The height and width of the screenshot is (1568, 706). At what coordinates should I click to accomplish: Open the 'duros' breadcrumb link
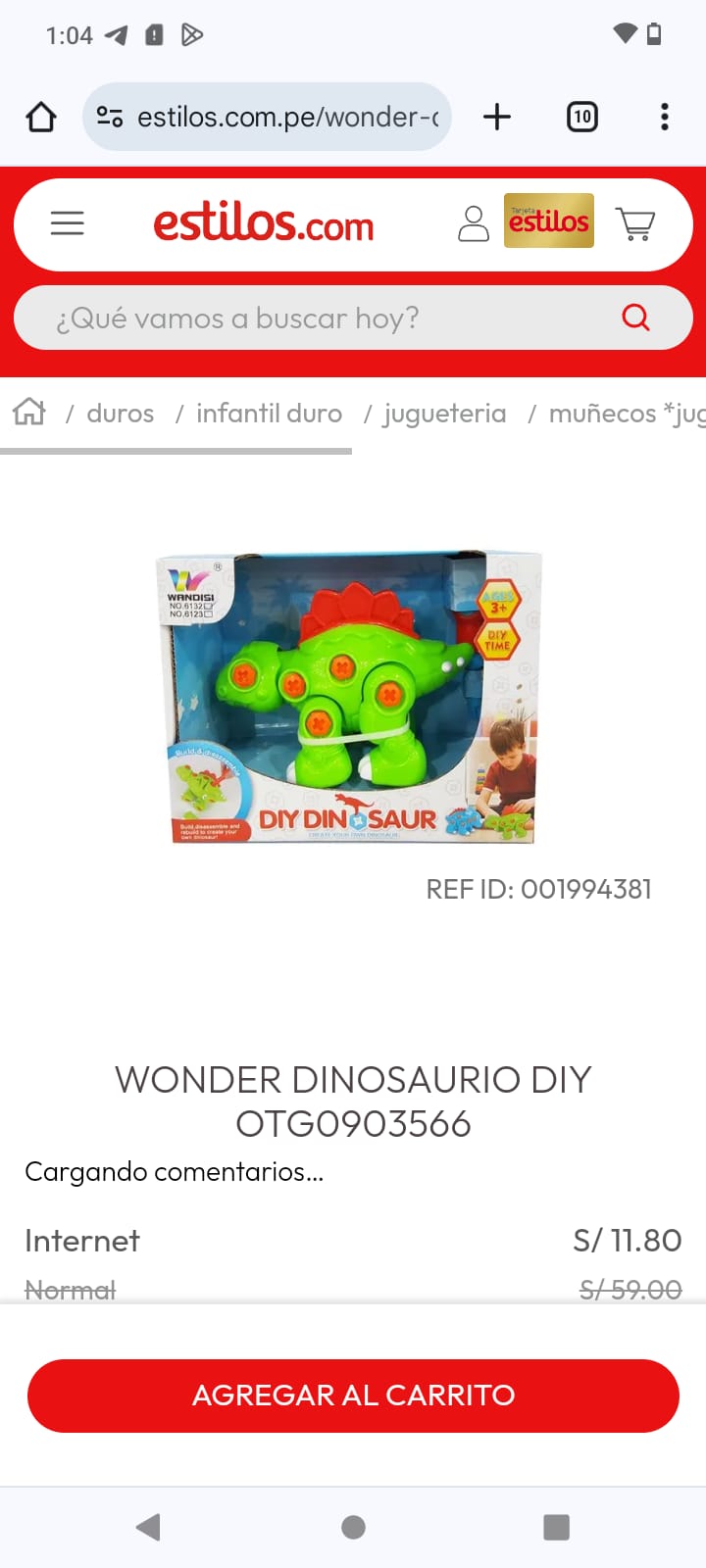point(121,414)
